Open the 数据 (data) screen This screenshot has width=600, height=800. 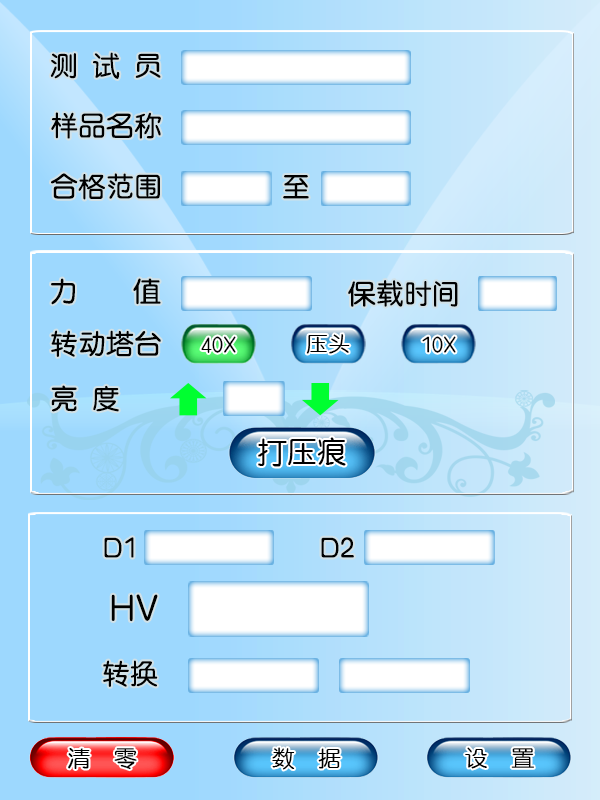pos(306,758)
